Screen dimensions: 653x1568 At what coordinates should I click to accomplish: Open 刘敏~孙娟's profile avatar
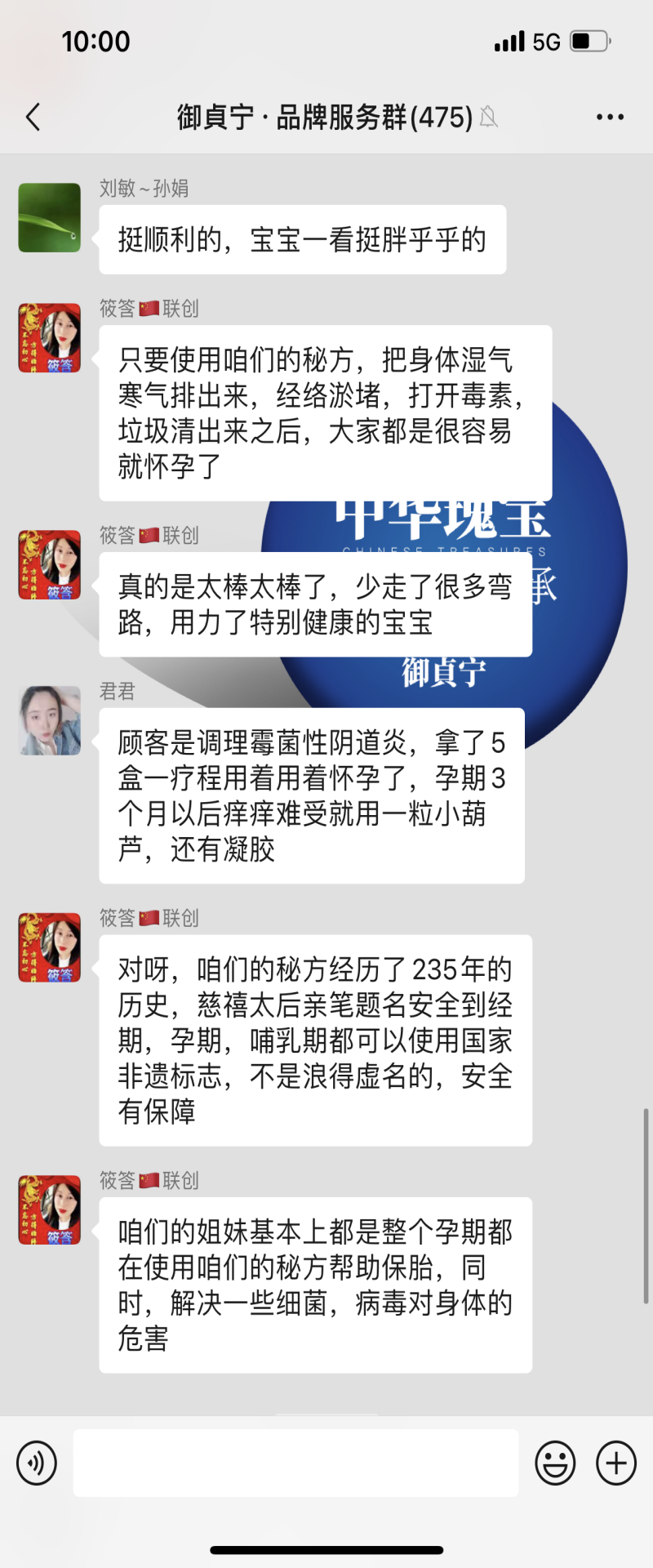(50, 217)
